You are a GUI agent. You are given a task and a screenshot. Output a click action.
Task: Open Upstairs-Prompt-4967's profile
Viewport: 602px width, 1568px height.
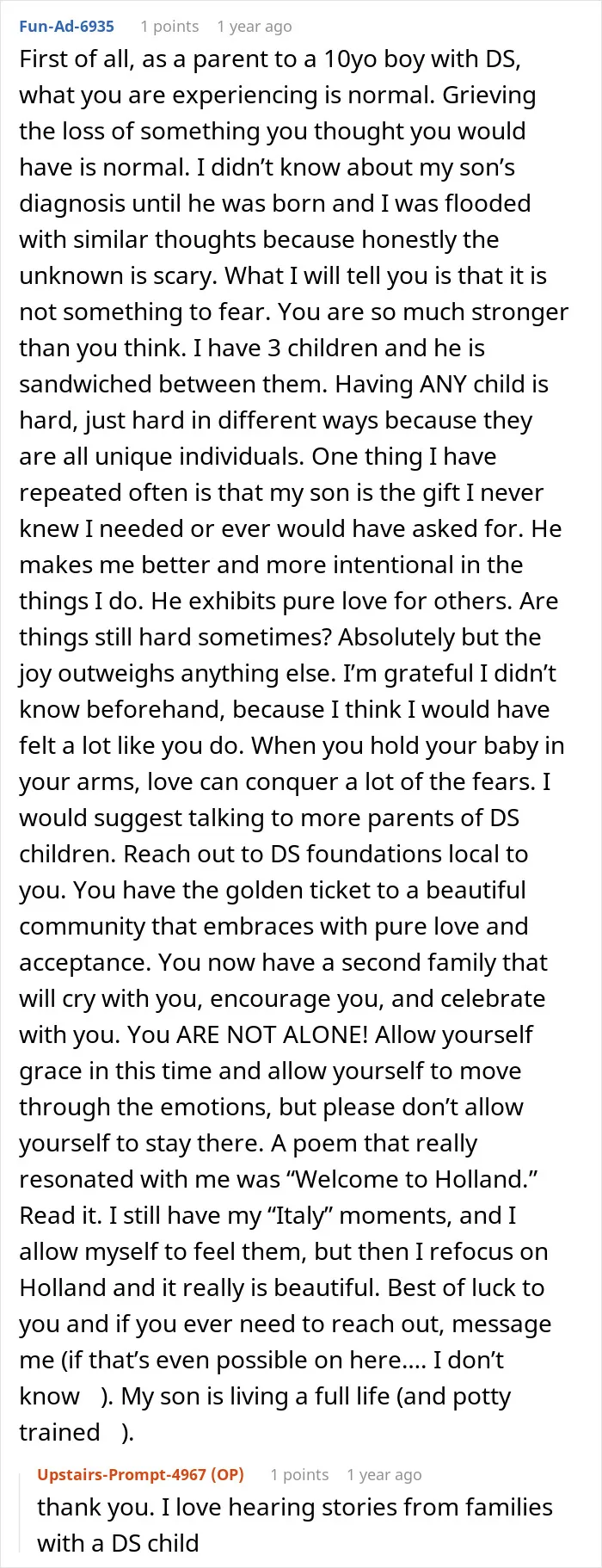(121, 1474)
